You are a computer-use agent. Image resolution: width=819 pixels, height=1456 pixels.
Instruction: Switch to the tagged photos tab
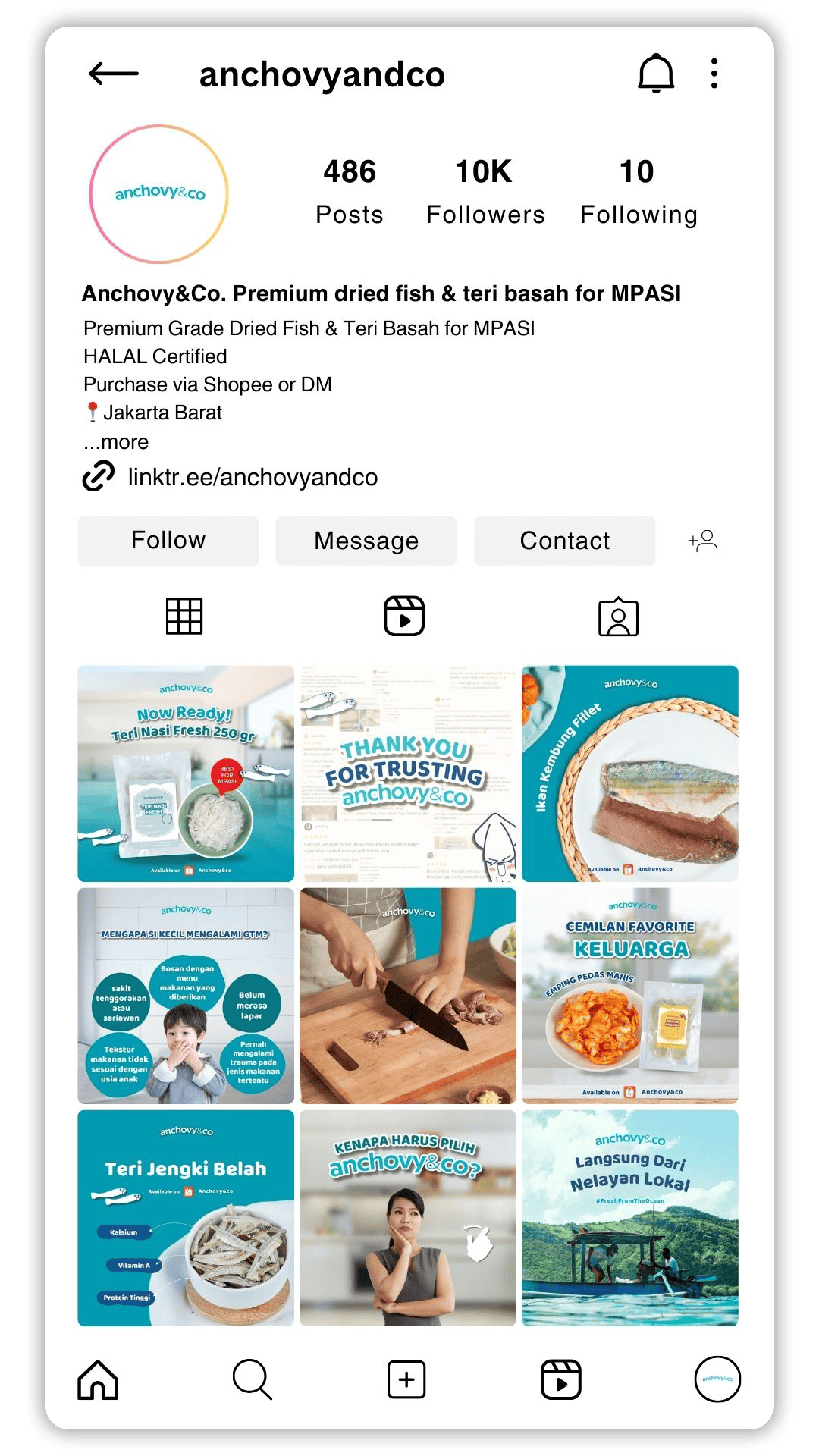pos(618,617)
